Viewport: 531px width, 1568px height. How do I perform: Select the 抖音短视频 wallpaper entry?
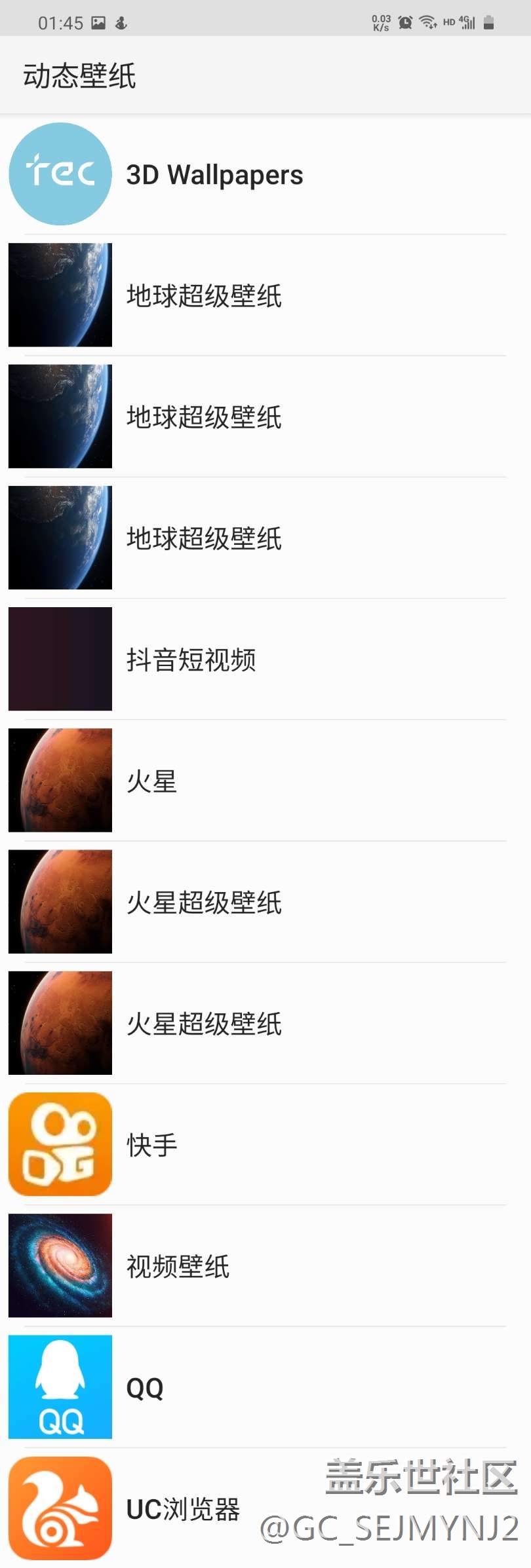265,659
